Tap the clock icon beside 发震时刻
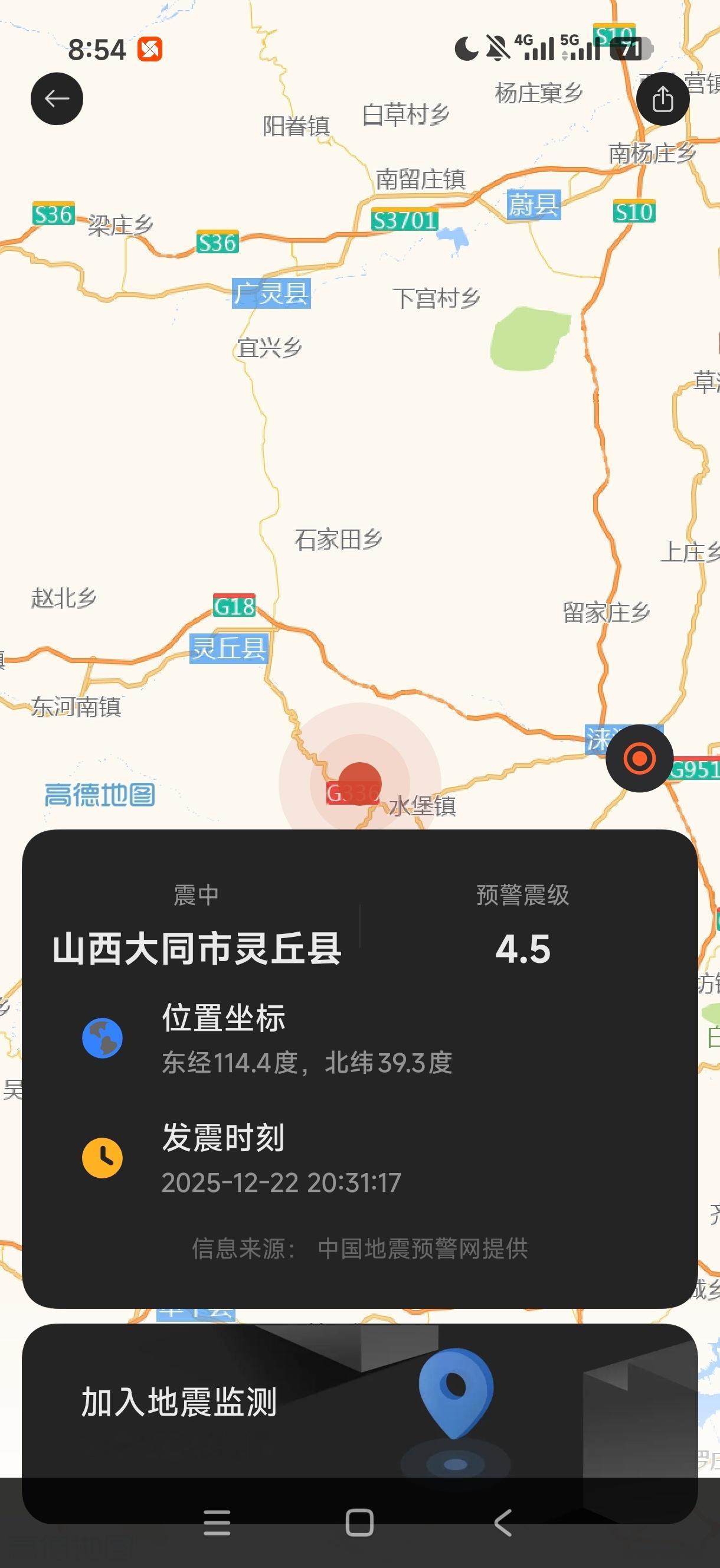The height and width of the screenshot is (1568, 720). [102, 1158]
